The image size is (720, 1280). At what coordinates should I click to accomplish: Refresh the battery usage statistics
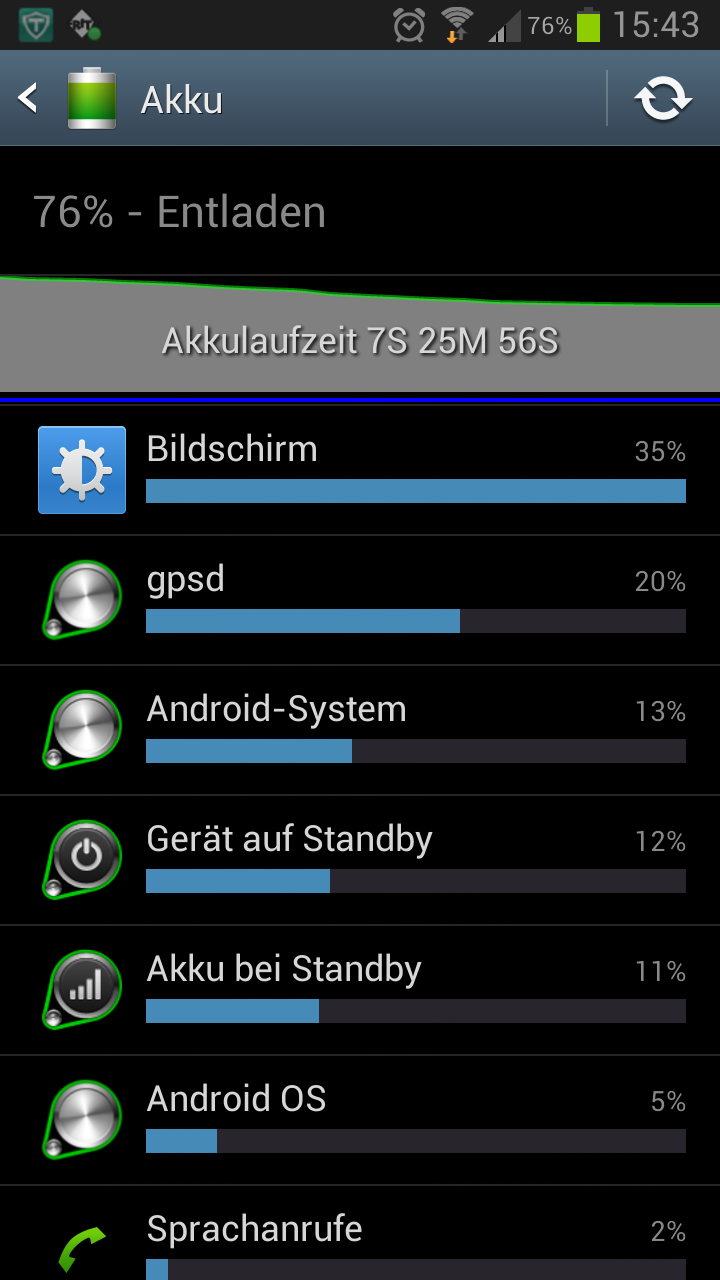pos(664,98)
